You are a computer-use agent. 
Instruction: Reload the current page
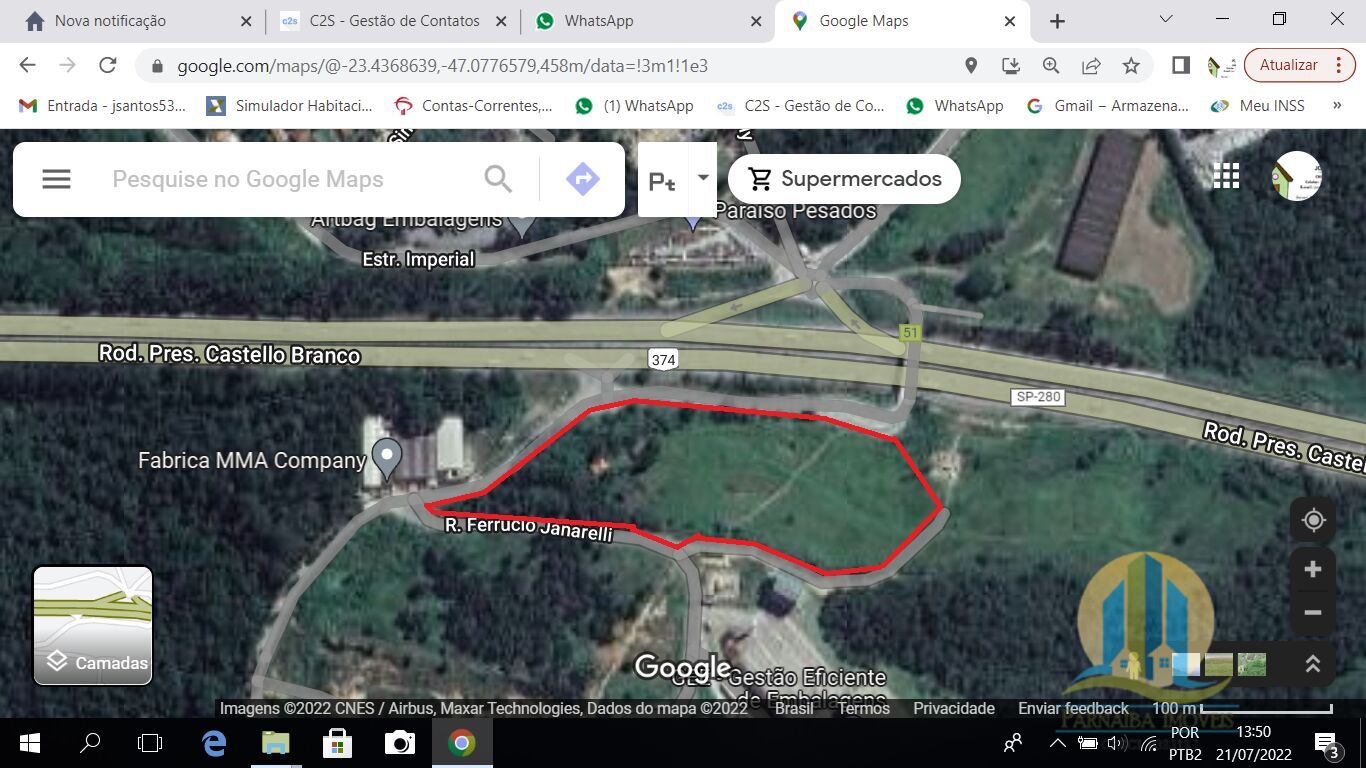pos(108,65)
